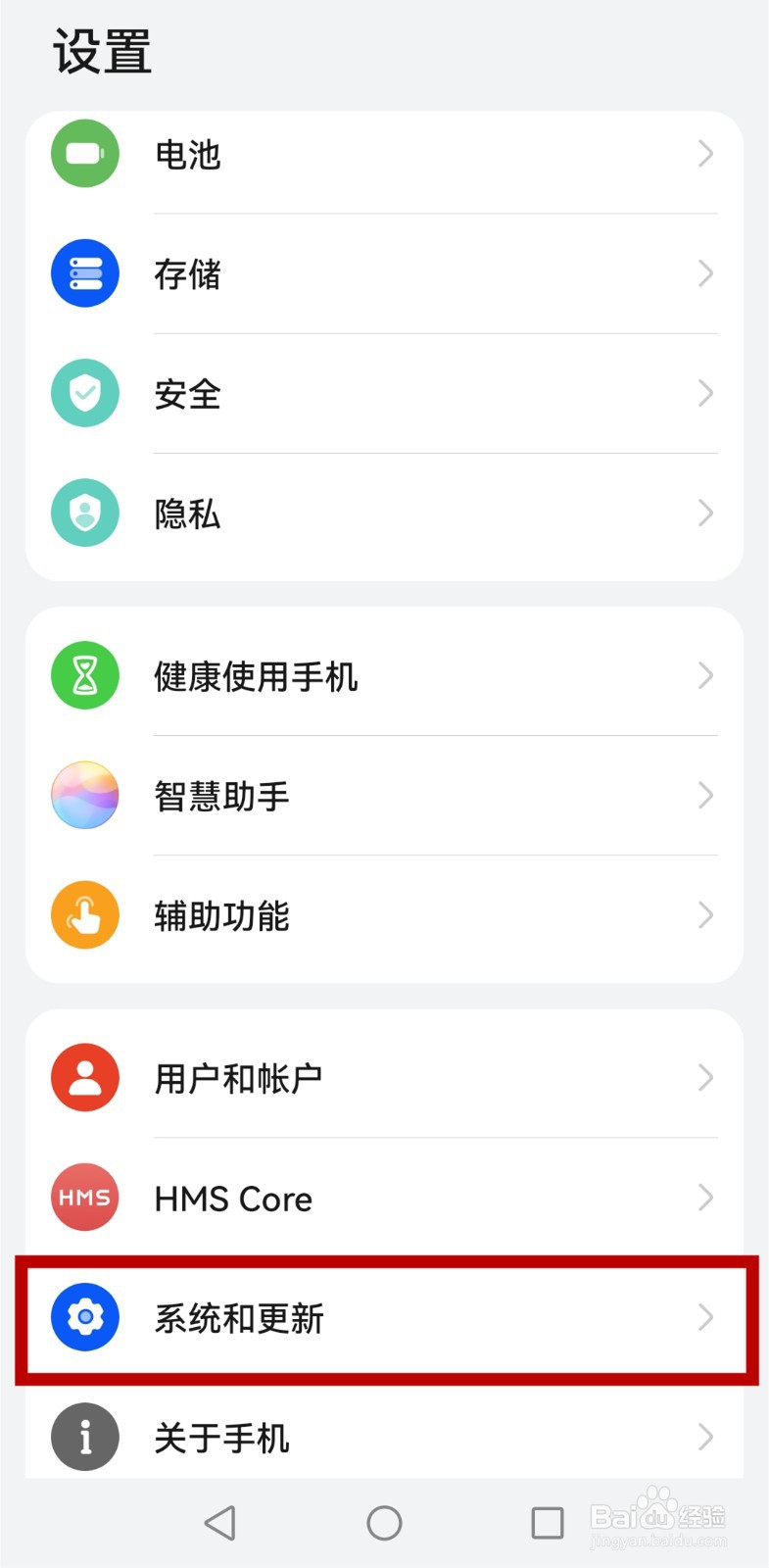Go to 用户和帐户 users and accounts
The image size is (769, 1568).
click(384, 1077)
